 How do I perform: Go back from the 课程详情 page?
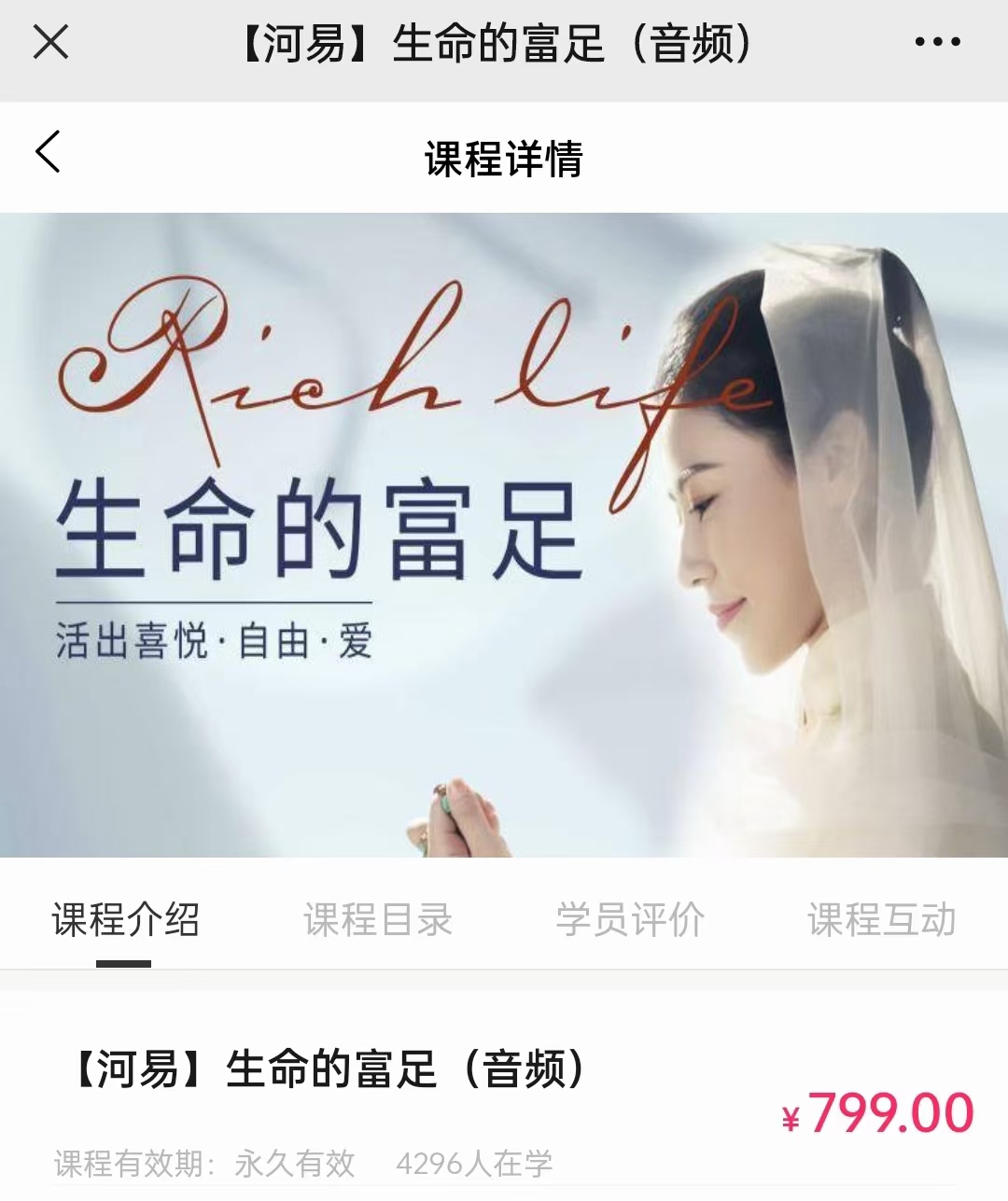tap(49, 152)
